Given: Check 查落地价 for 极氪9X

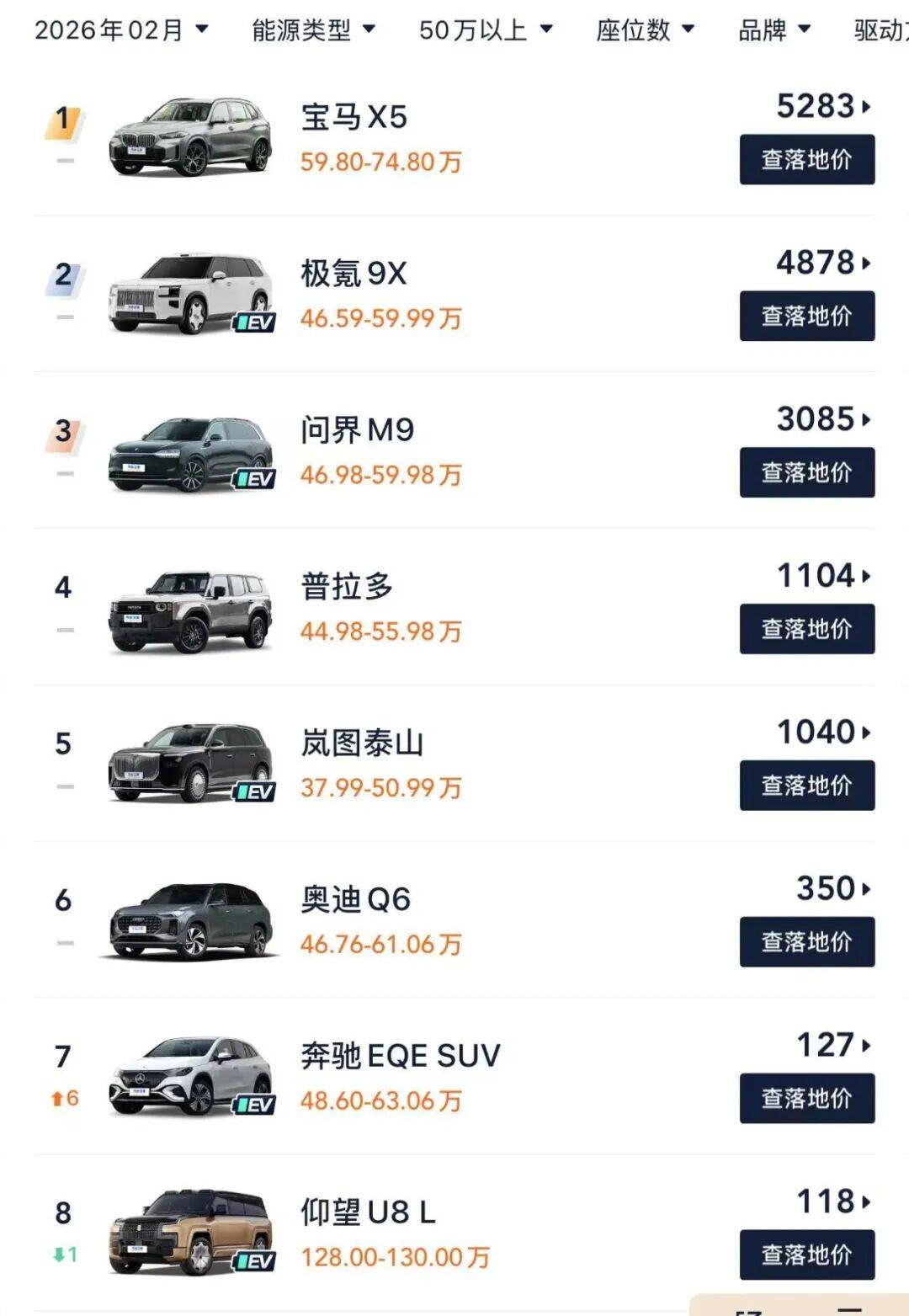Looking at the screenshot, I should point(807,316).
